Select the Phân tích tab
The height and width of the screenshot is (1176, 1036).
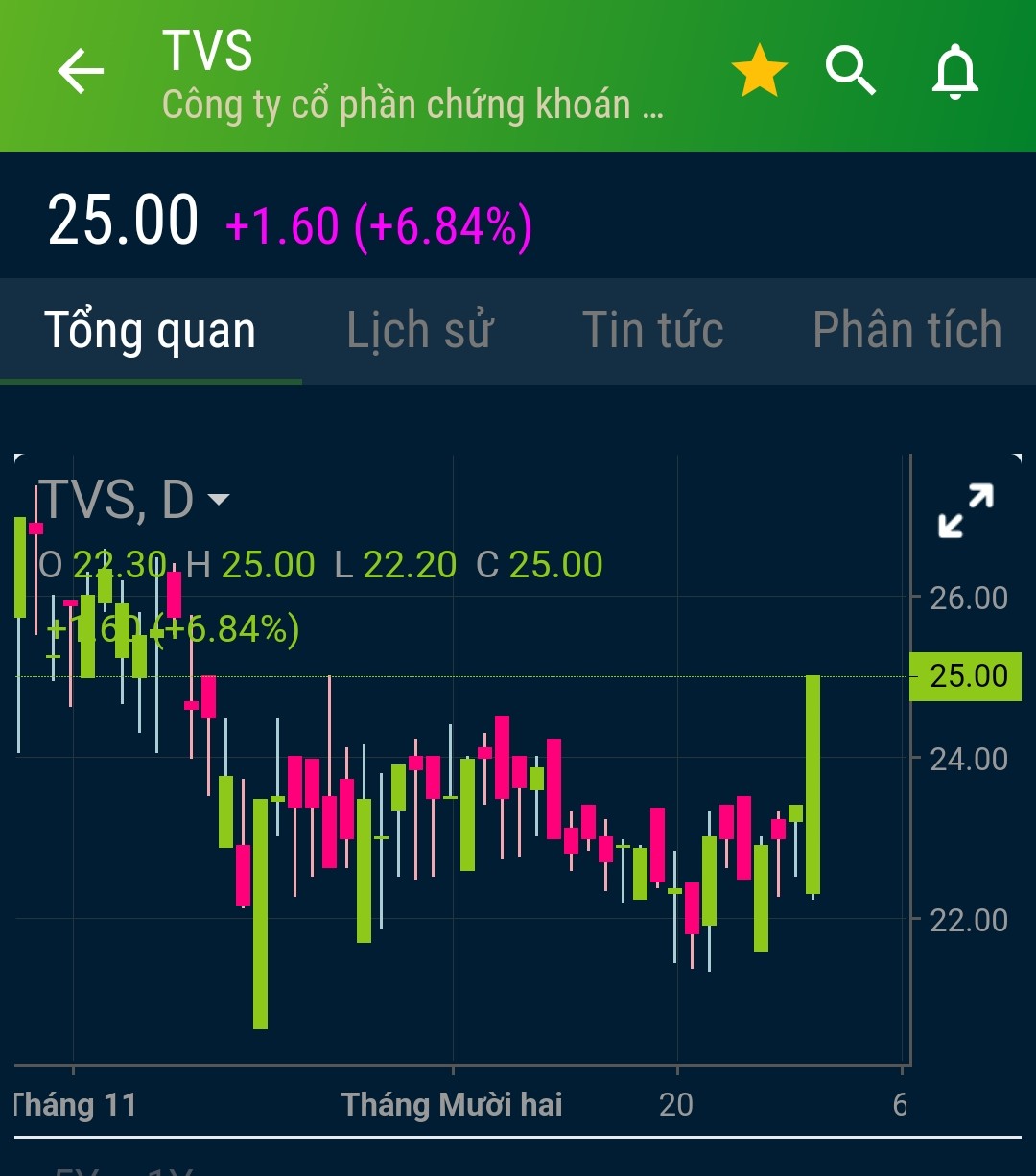tap(906, 332)
